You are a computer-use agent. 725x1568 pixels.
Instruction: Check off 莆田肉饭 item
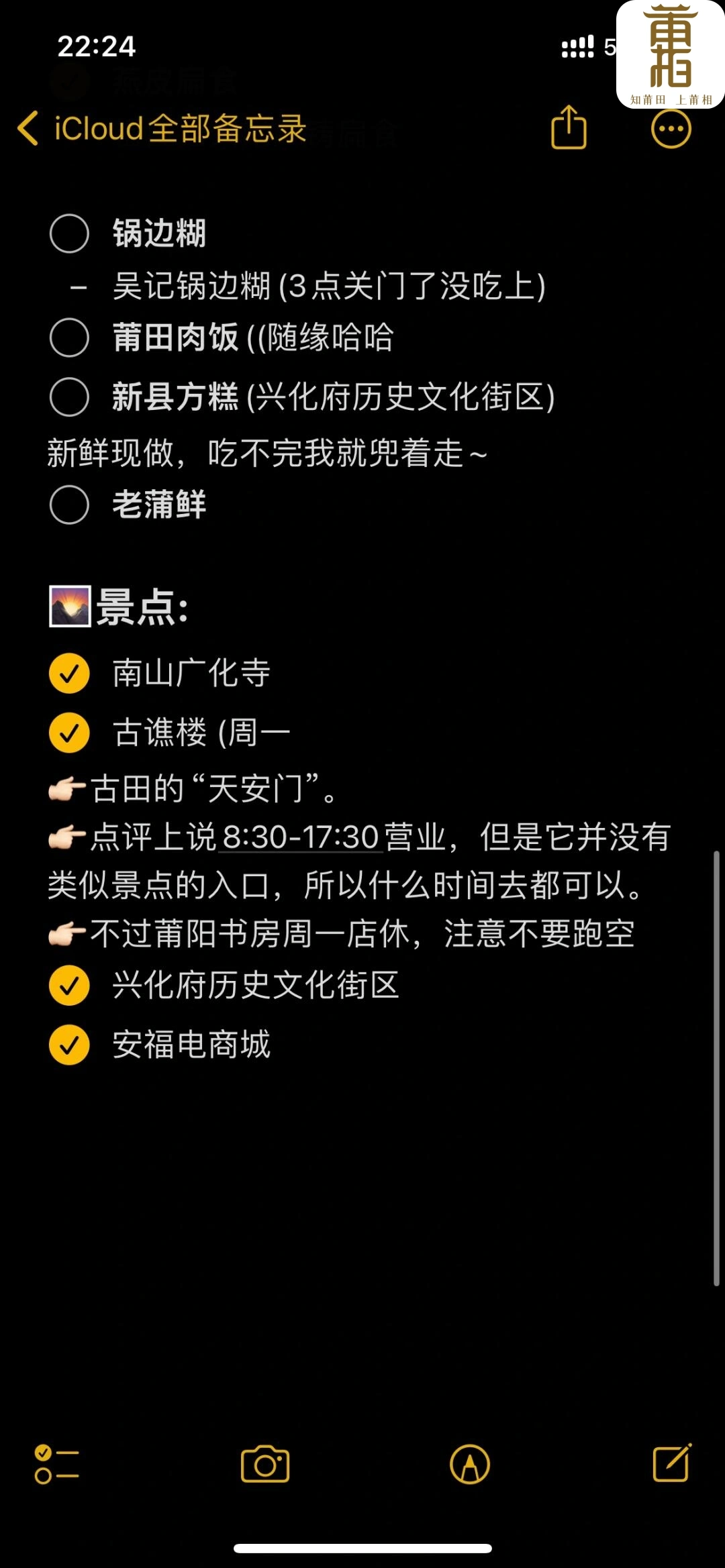tap(69, 337)
